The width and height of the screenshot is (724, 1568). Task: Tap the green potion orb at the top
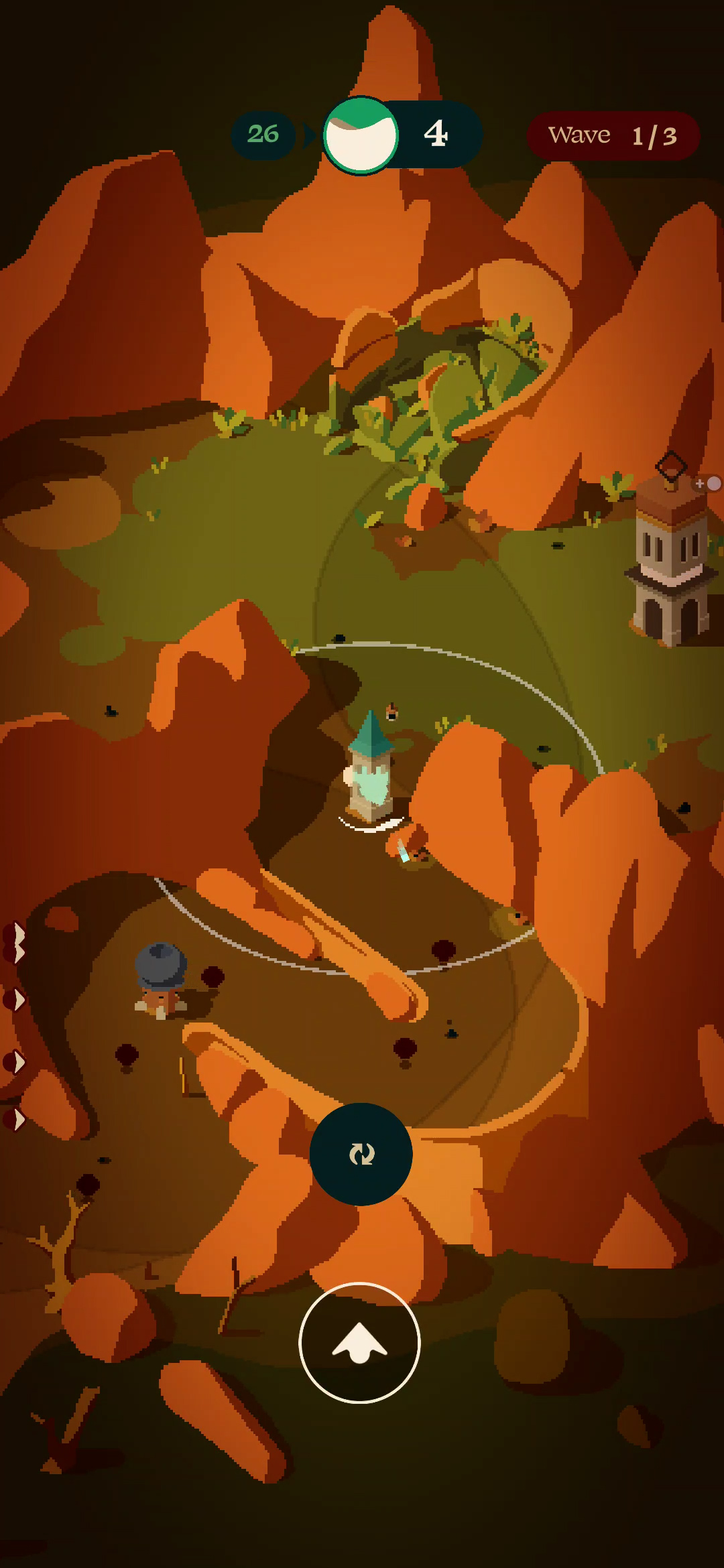361,135
